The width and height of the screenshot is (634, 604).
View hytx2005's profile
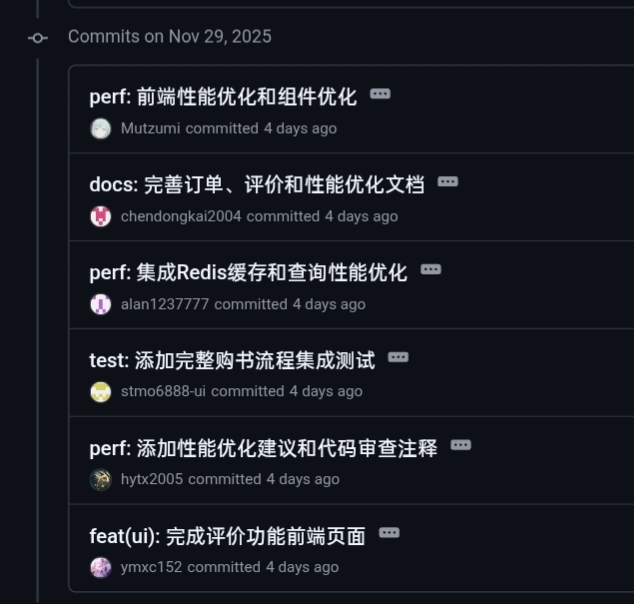click(x=152, y=479)
